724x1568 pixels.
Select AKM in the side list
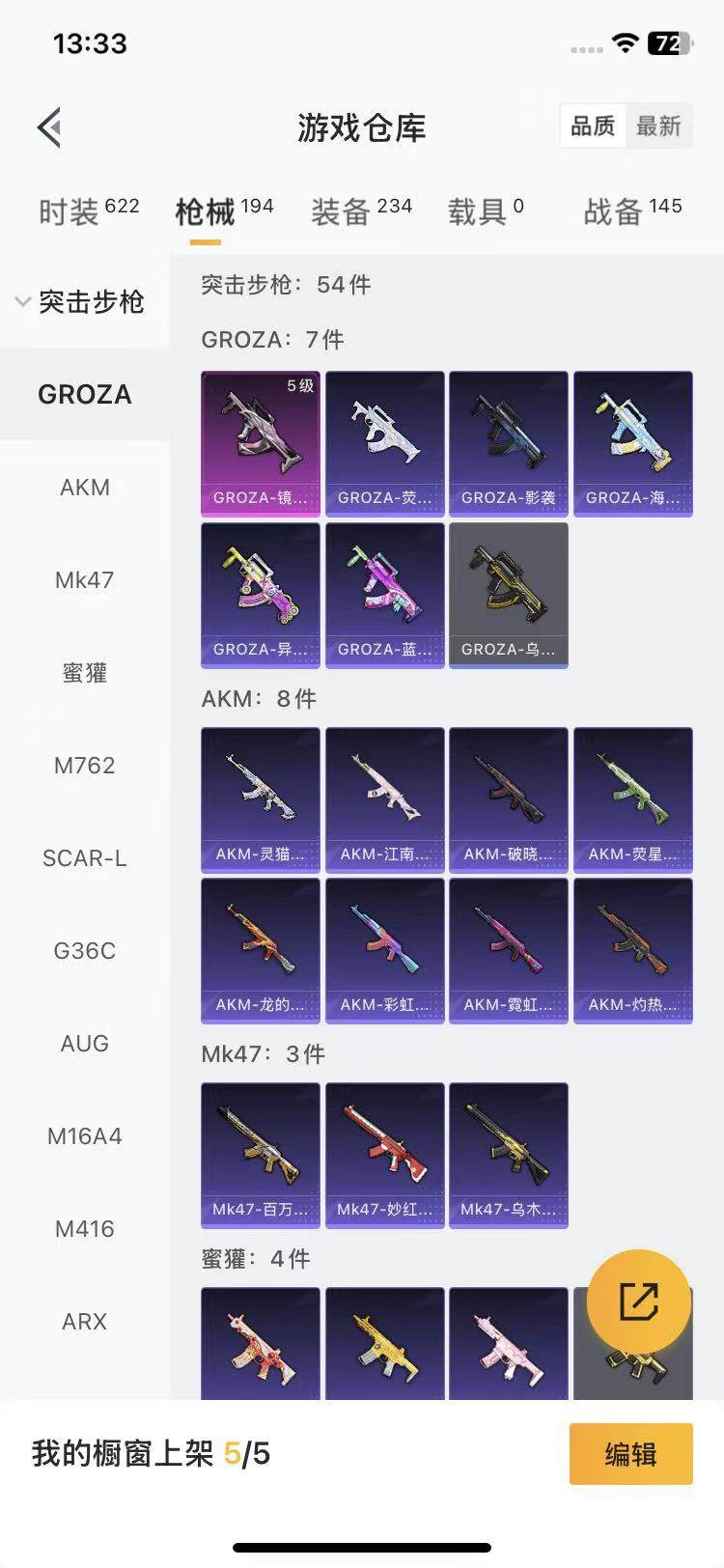point(85,488)
